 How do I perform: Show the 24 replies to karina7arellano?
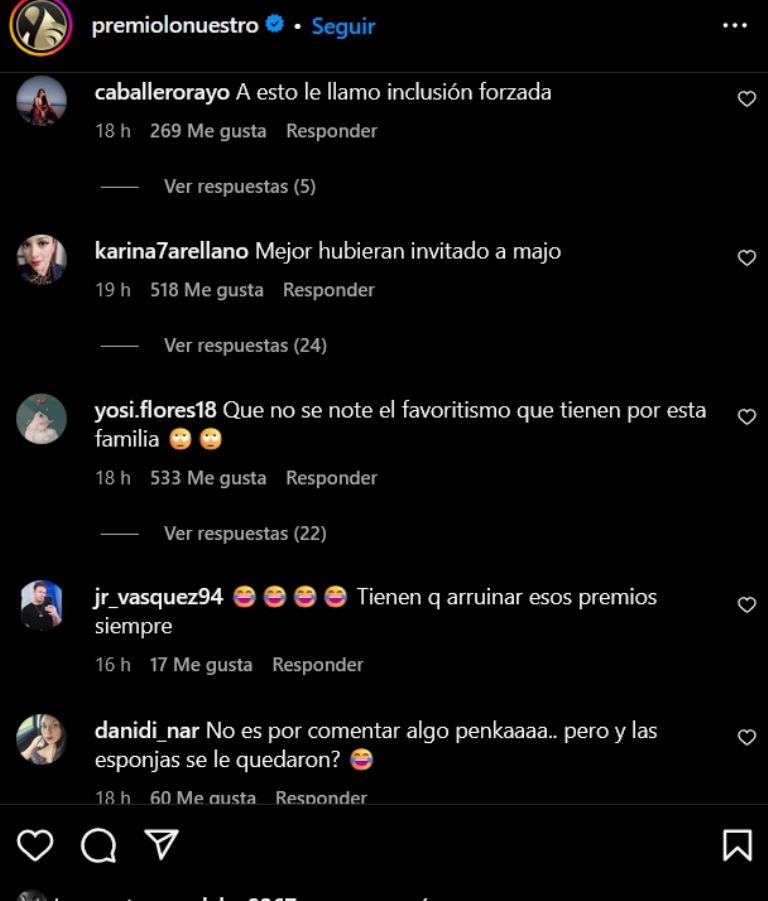click(246, 344)
